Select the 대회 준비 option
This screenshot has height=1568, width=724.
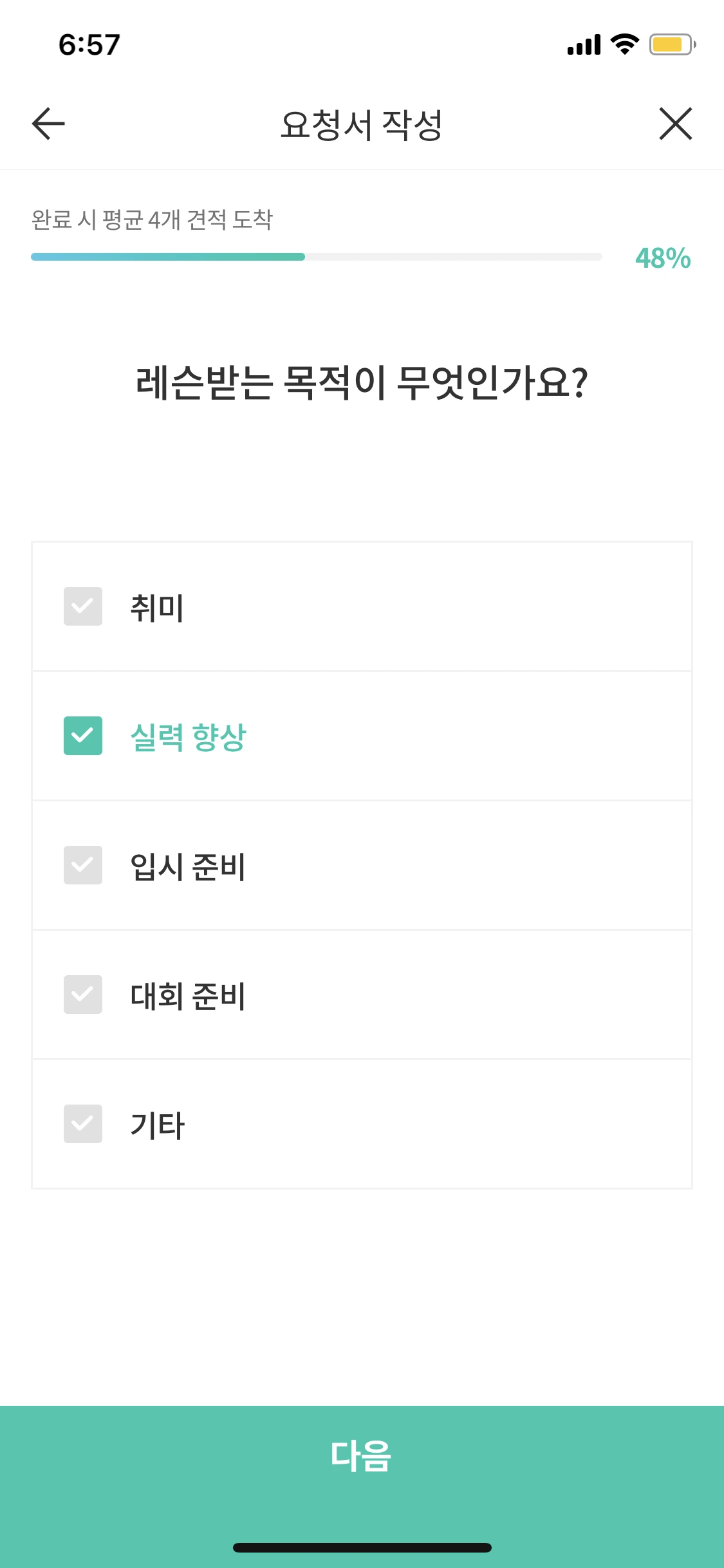[83, 994]
